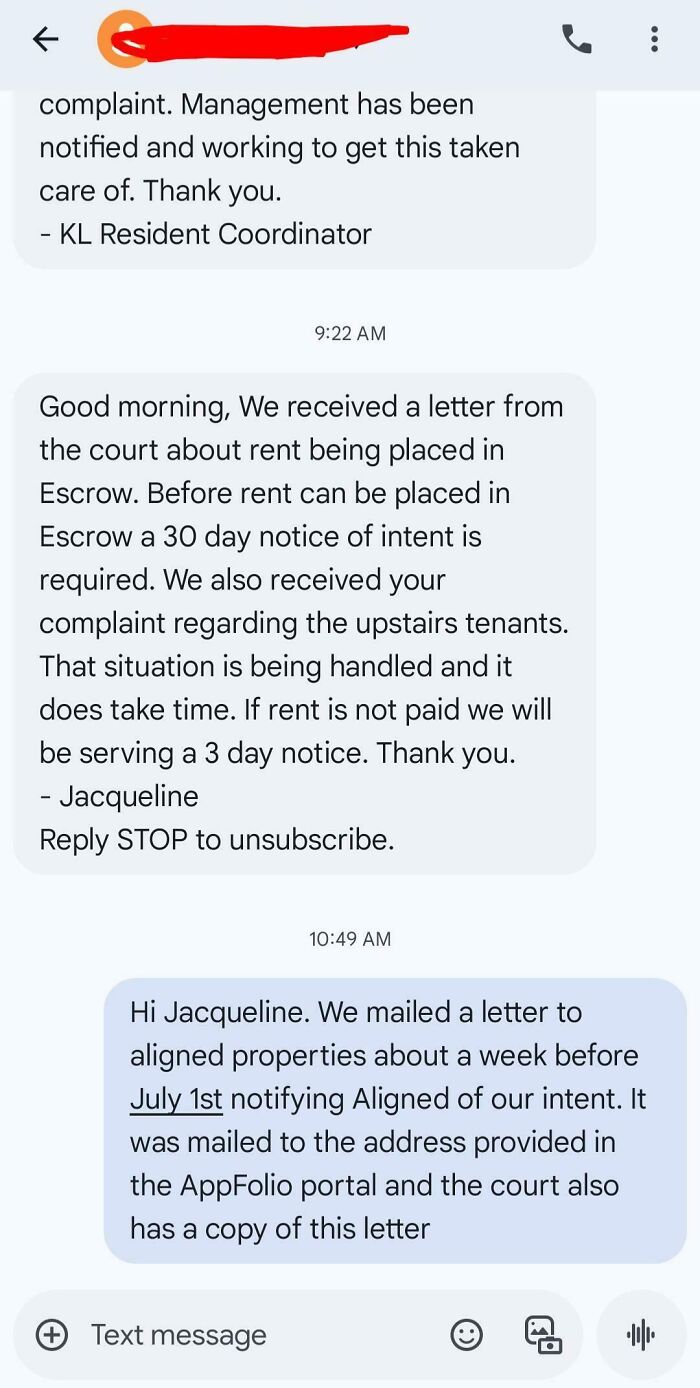Attach a photo from the gallery
This screenshot has width=700, height=1388.
pos(543,1334)
